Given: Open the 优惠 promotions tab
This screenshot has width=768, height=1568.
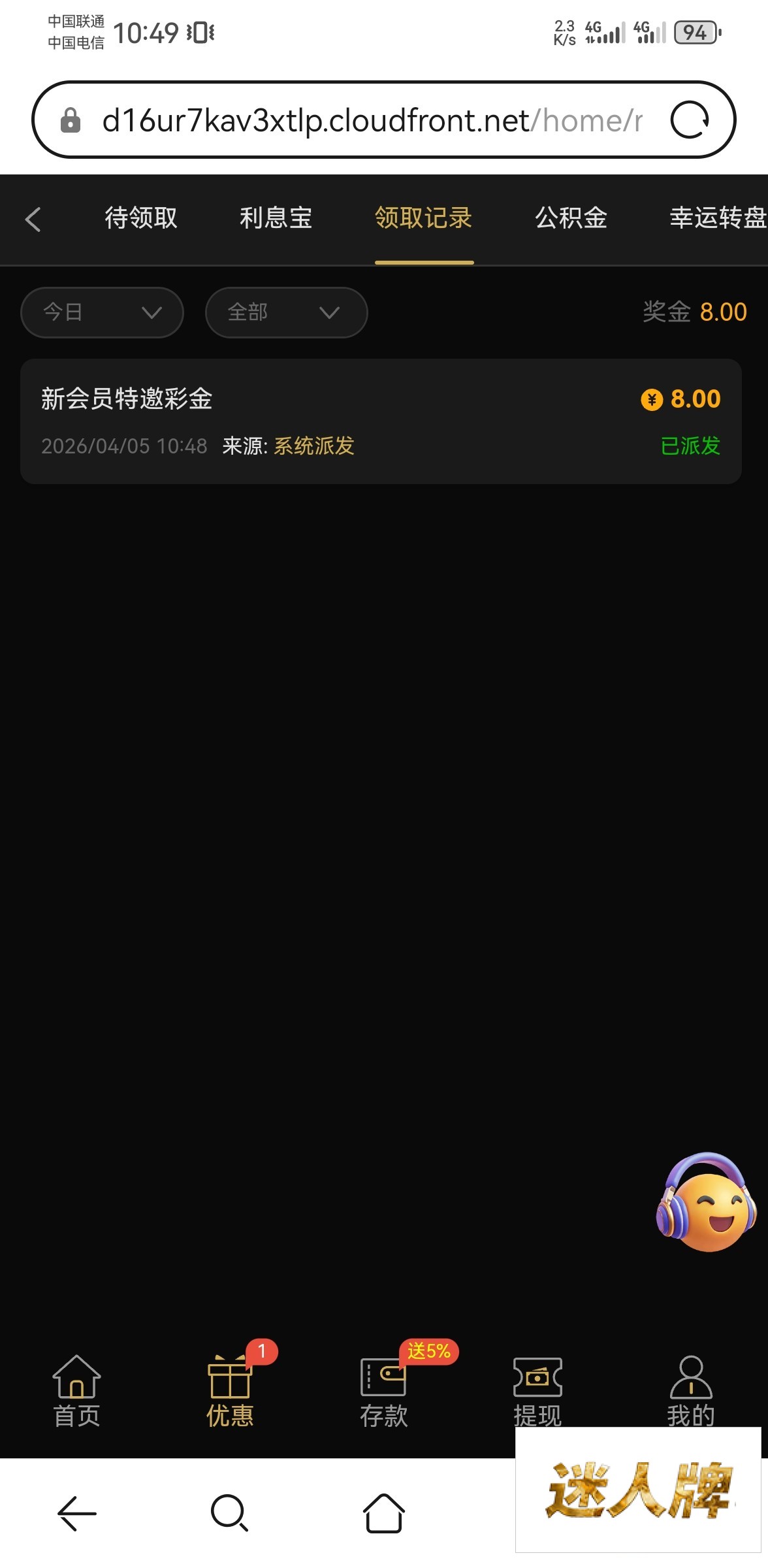Looking at the screenshot, I should click(x=230, y=1392).
